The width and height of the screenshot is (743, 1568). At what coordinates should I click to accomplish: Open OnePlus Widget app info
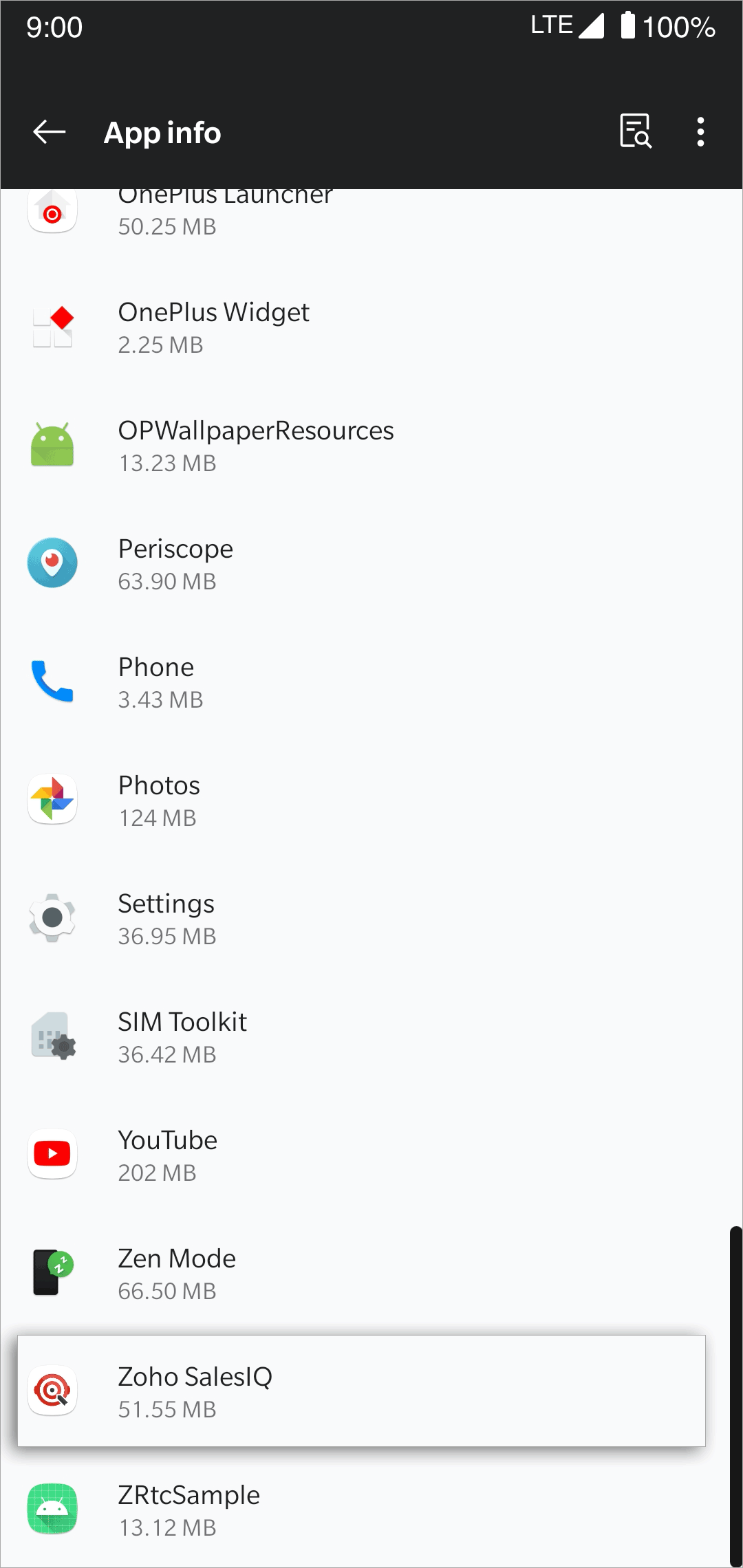[371, 328]
